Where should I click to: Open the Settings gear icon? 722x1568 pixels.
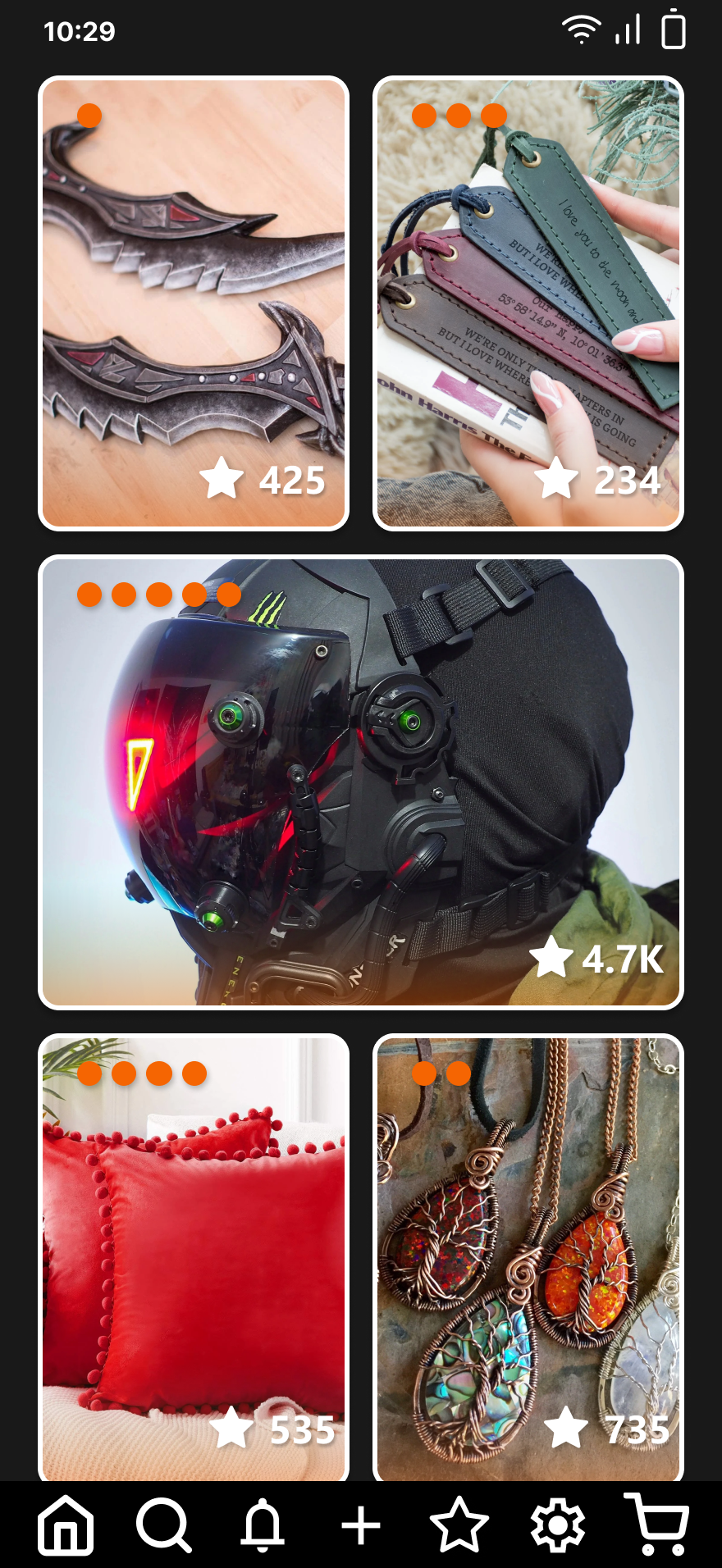(558, 1522)
